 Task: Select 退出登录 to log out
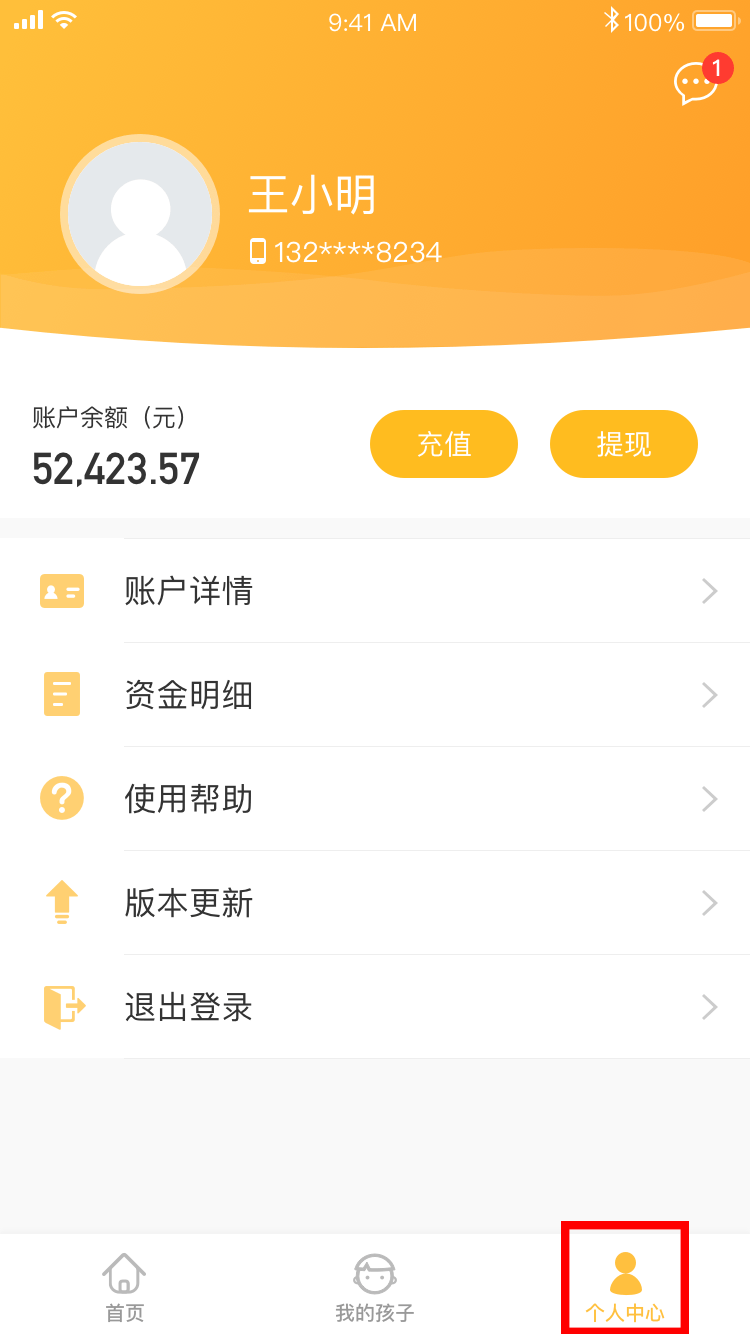375,1007
